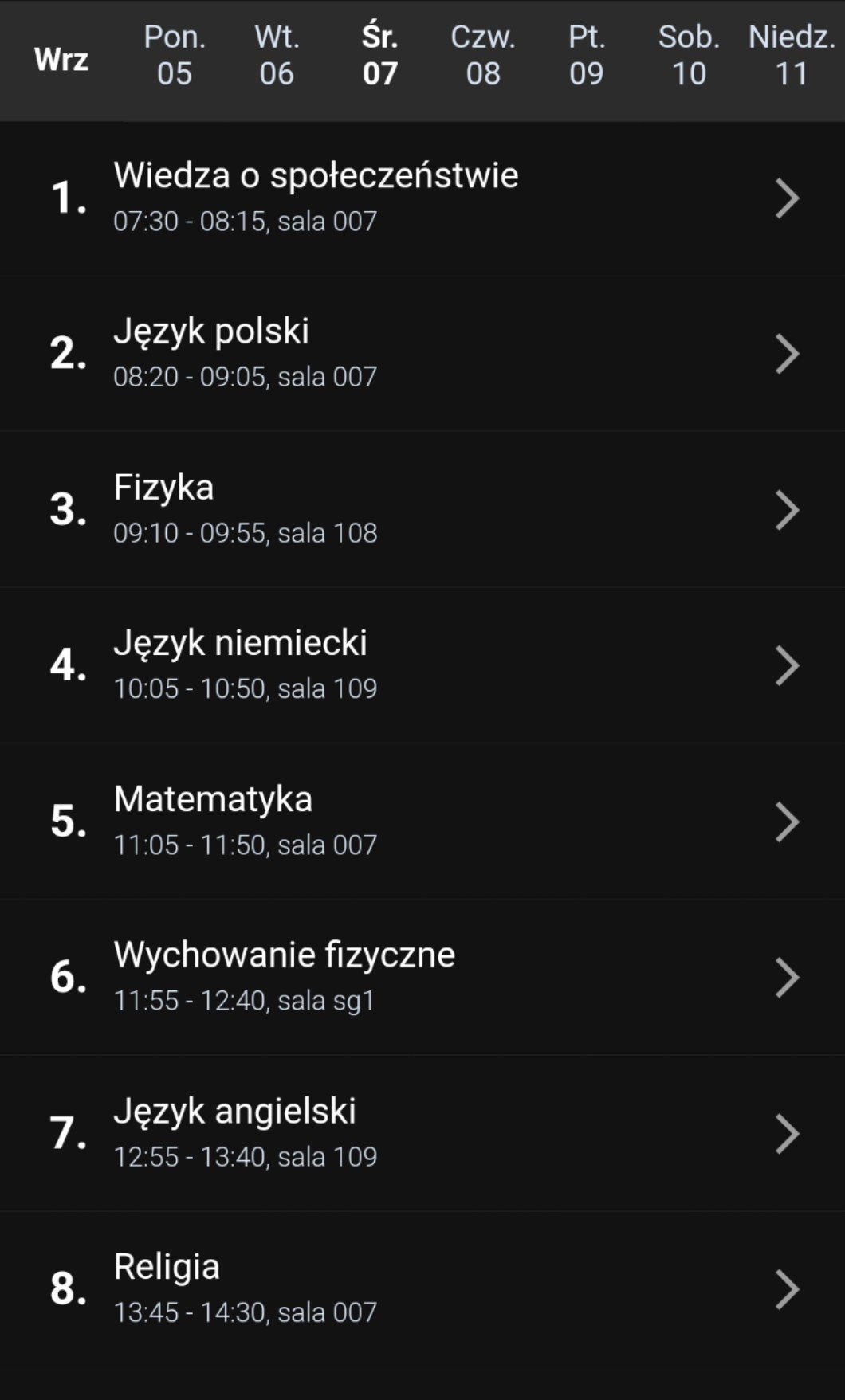View Fizyka lesson details
845x1400 pixels.
pos(422,509)
